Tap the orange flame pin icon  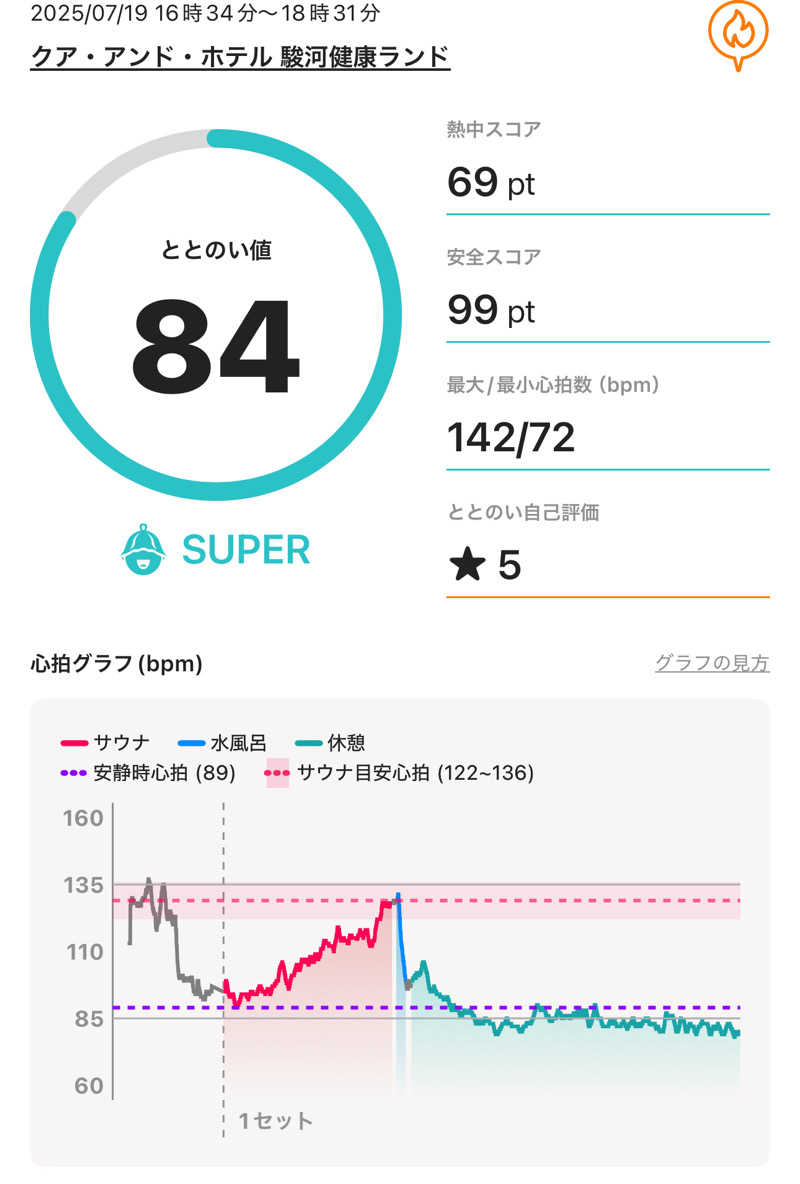click(738, 32)
